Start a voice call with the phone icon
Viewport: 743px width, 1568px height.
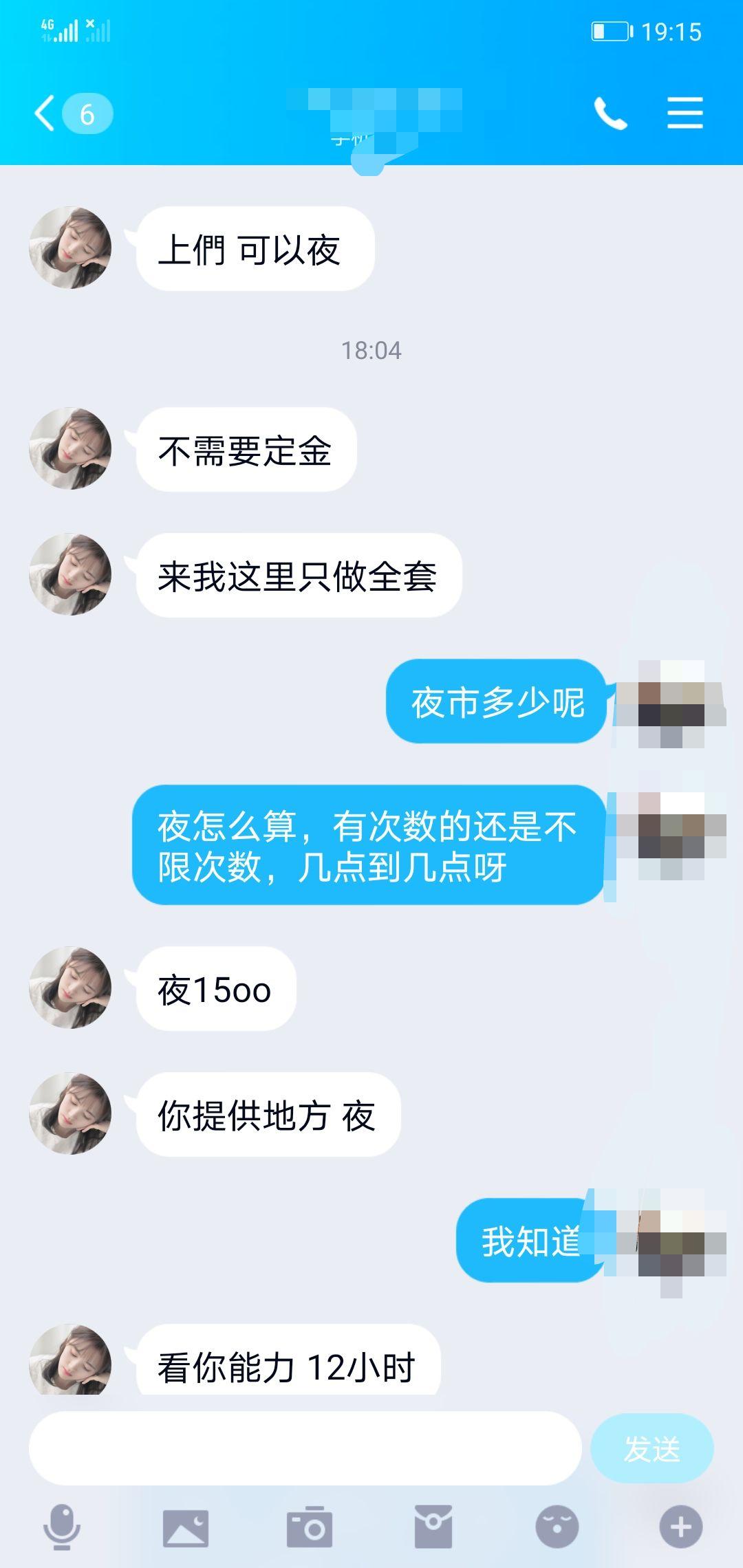pyautogui.click(x=611, y=114)
